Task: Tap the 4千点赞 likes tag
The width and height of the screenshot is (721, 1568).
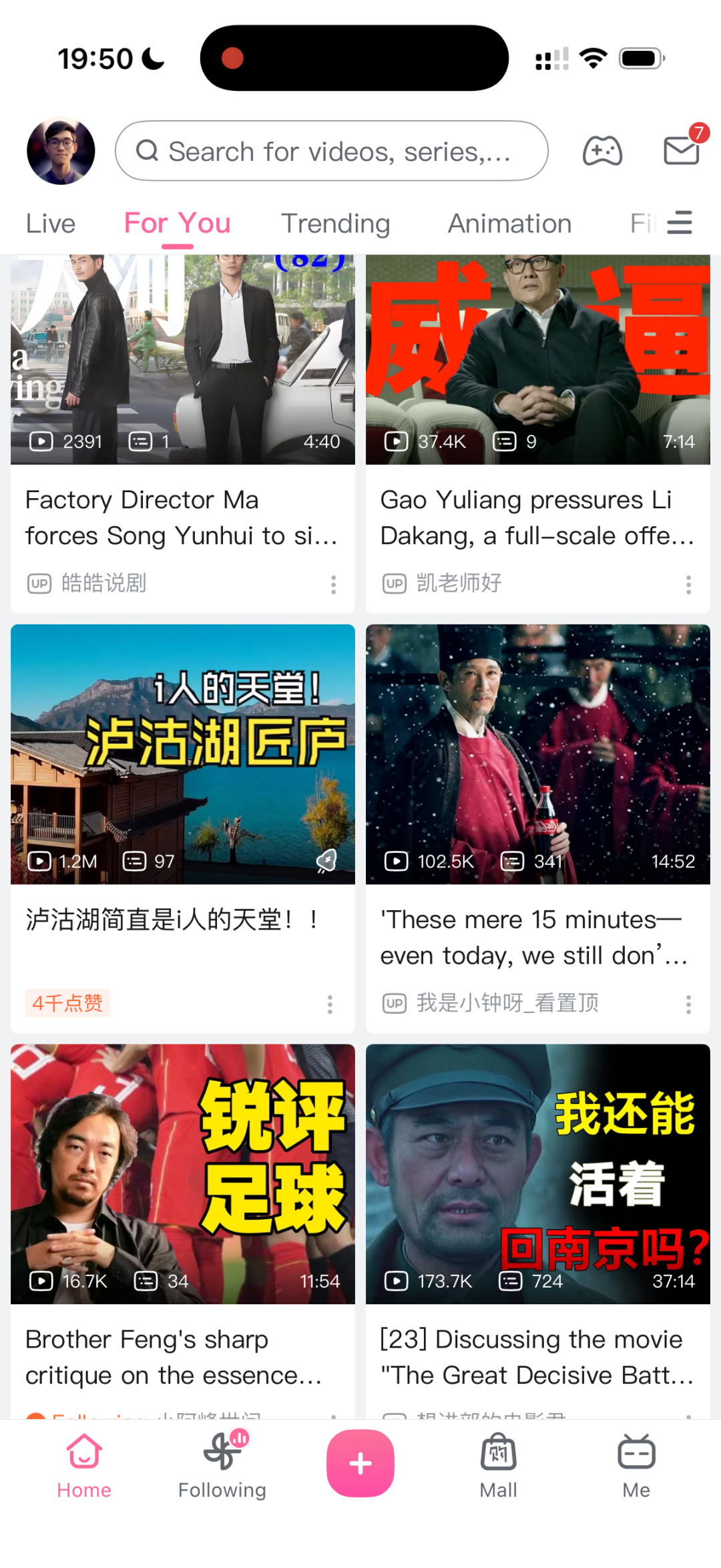Action: click(67, 1003)
